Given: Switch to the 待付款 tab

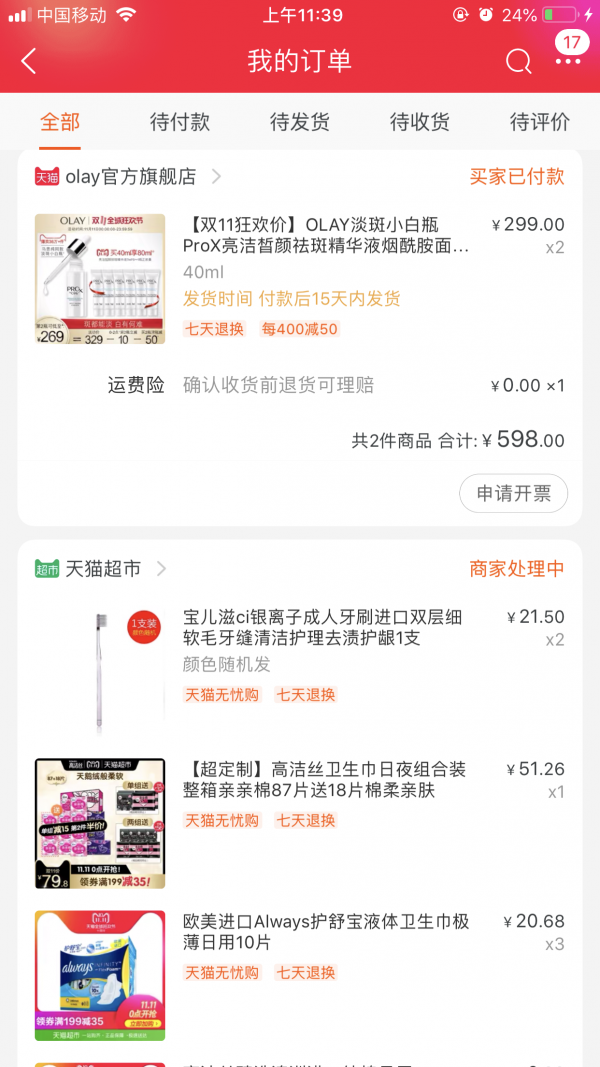Looking at the screenshot, I should pyautogui.click(x=180, y=122).
